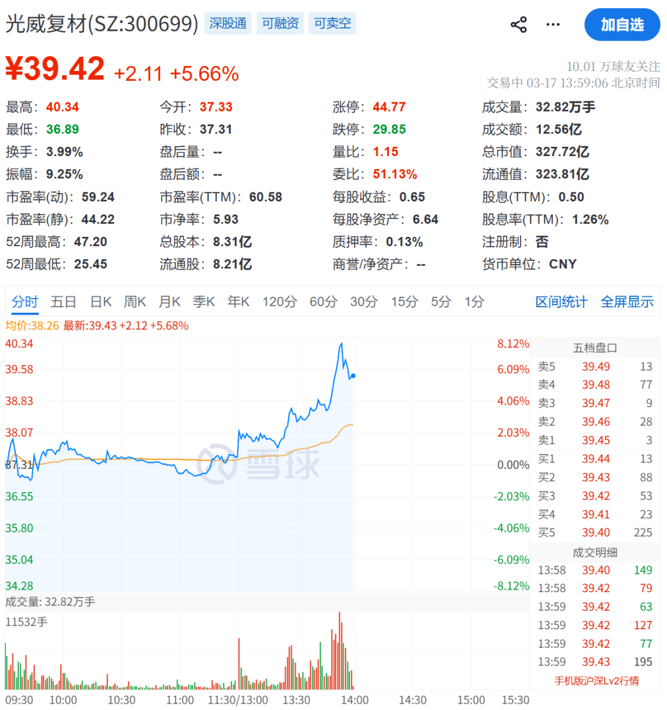The height and width of the screenshot is (710, 667).
Task: Switch to the 年K chart tab
Action: pyautogui.click(x=238, y=301)
